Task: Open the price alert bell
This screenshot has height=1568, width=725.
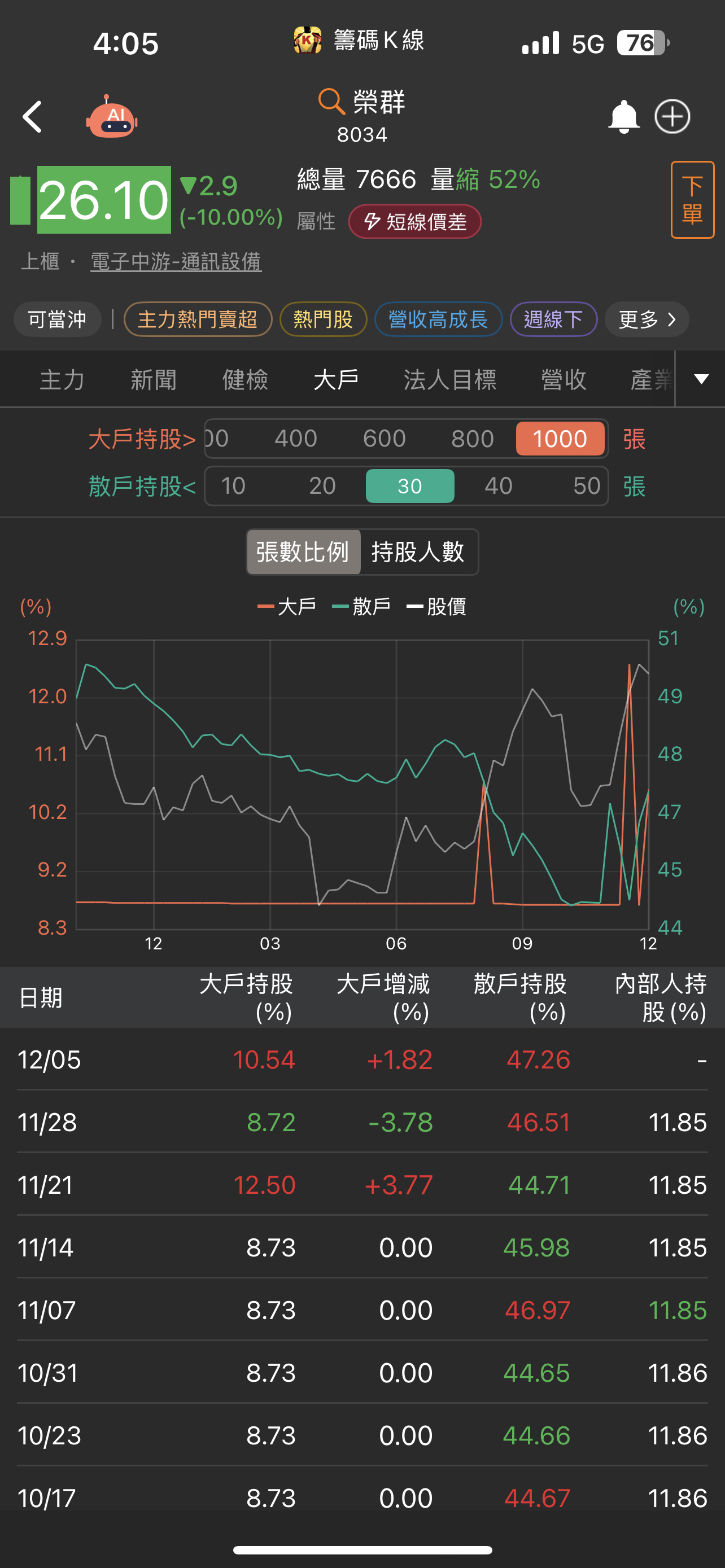Action: click(623, 117)
